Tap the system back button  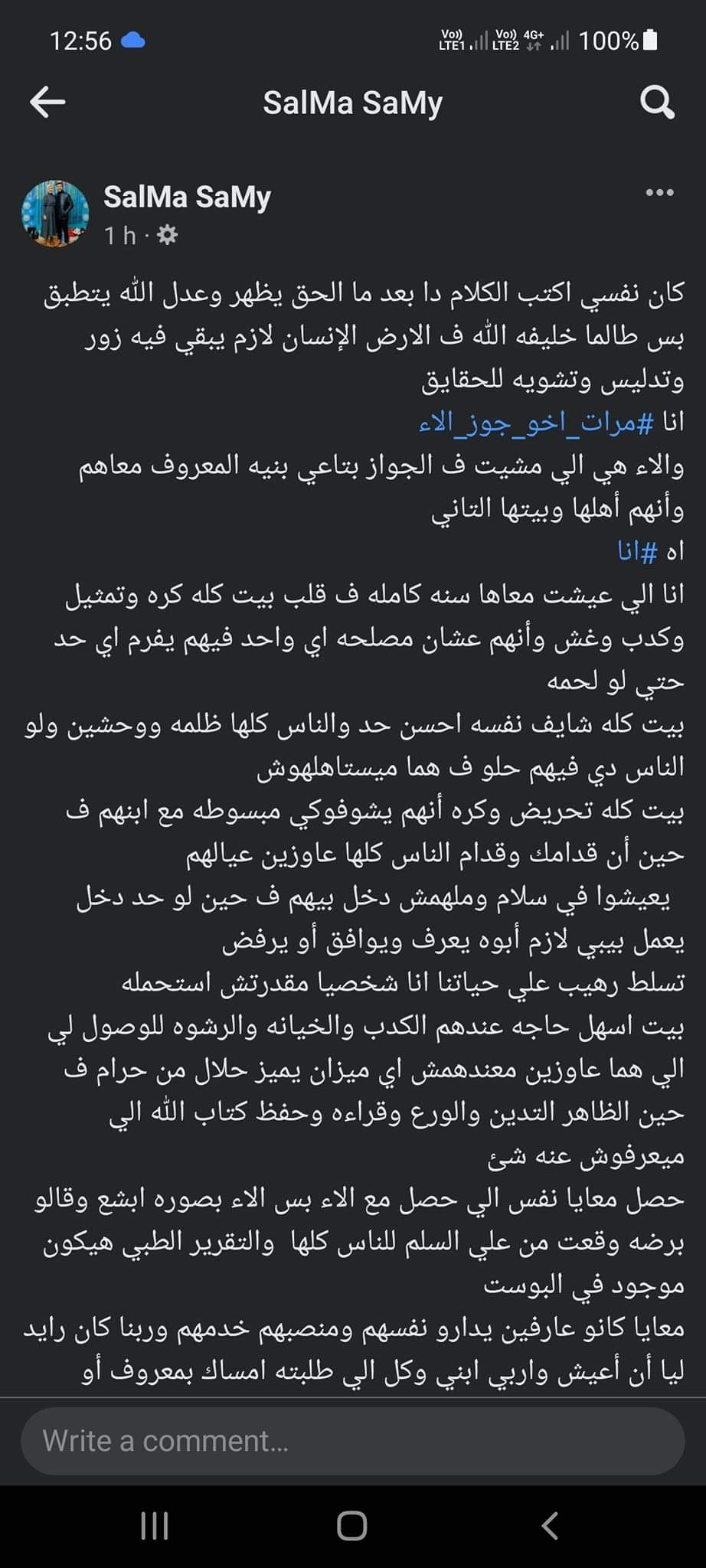coord(550,1526)
